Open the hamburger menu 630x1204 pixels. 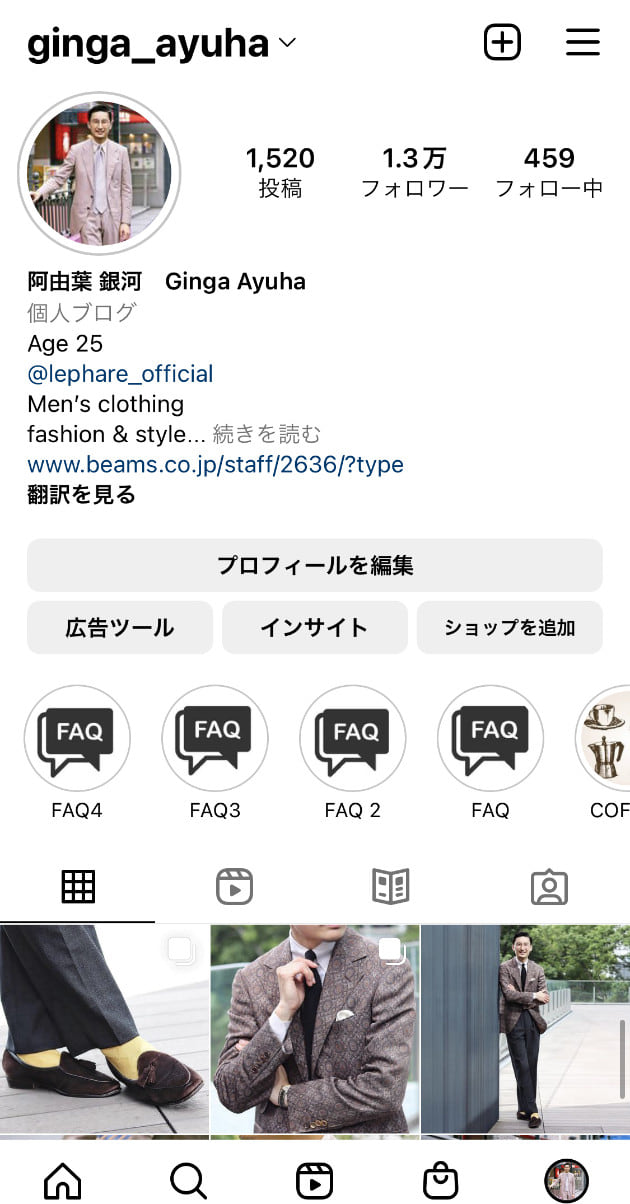coord(582,42)
